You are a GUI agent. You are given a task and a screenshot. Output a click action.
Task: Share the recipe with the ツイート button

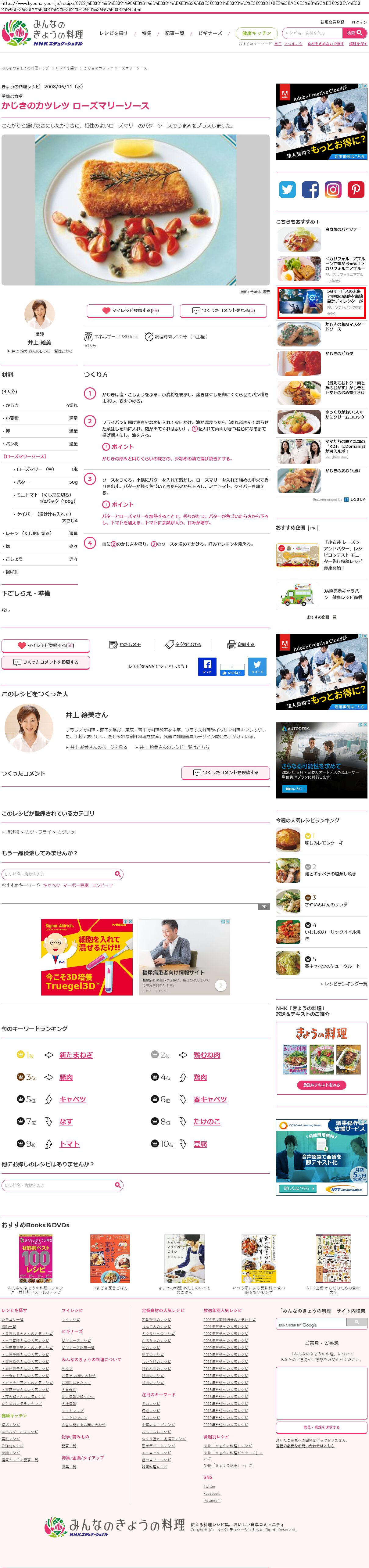tap(257, 666)
